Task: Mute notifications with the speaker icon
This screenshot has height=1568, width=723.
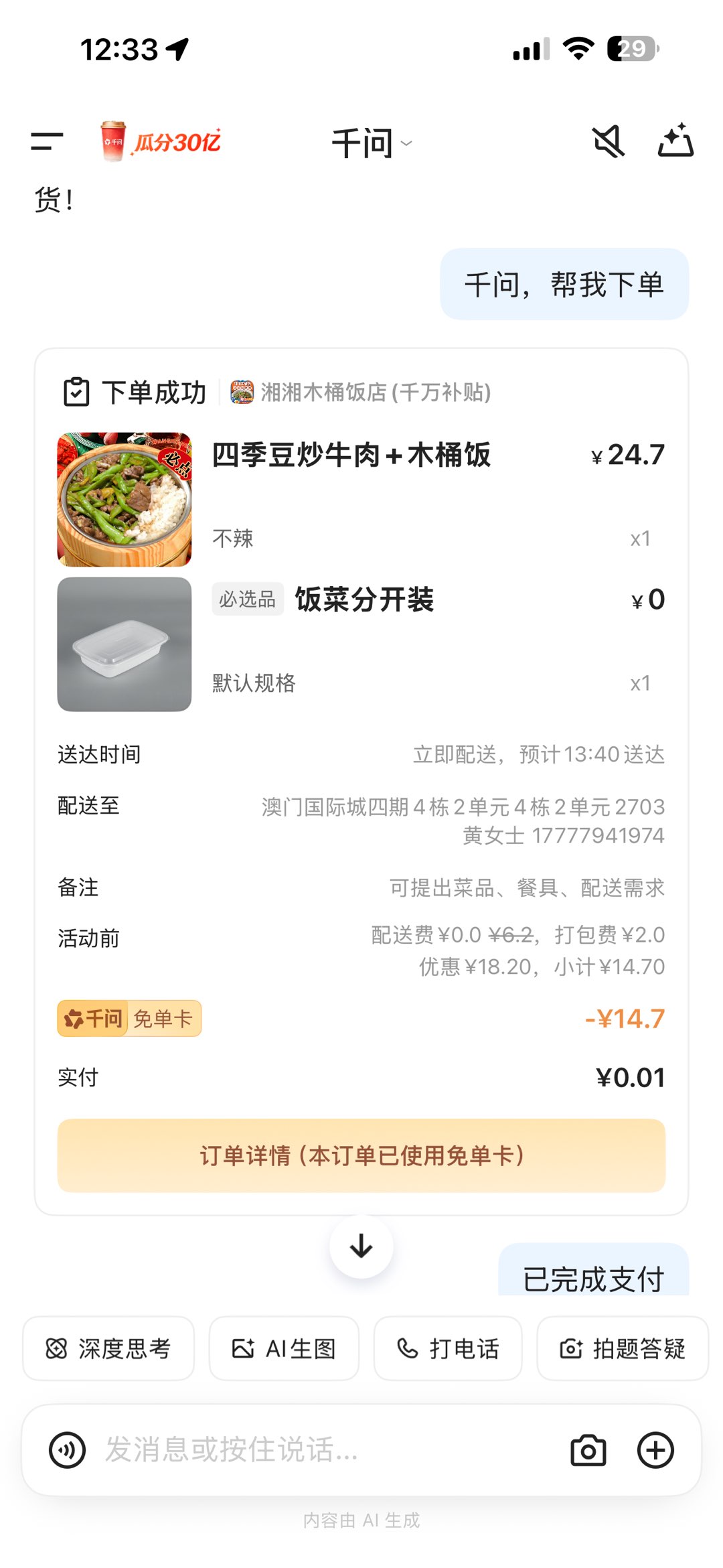Action: pos(608,141)
